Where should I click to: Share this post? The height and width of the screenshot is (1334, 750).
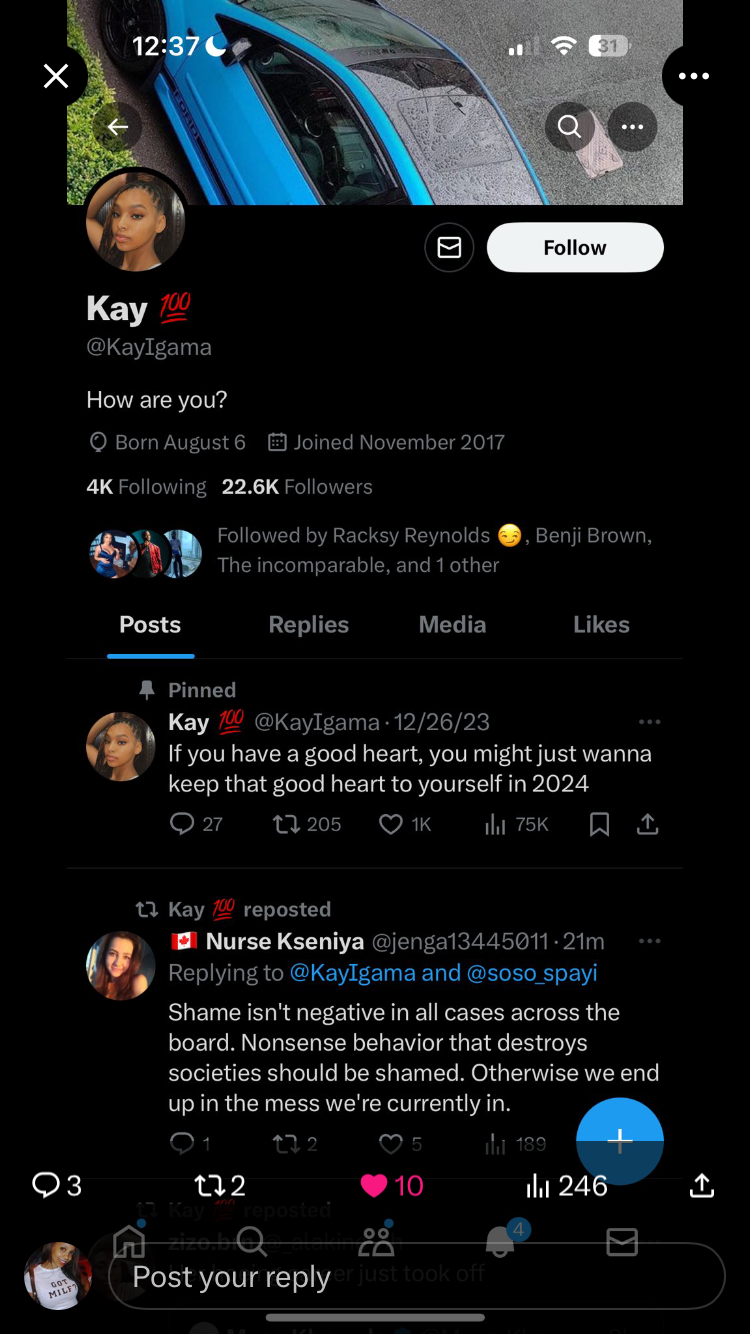click(x=702, y=1186)
